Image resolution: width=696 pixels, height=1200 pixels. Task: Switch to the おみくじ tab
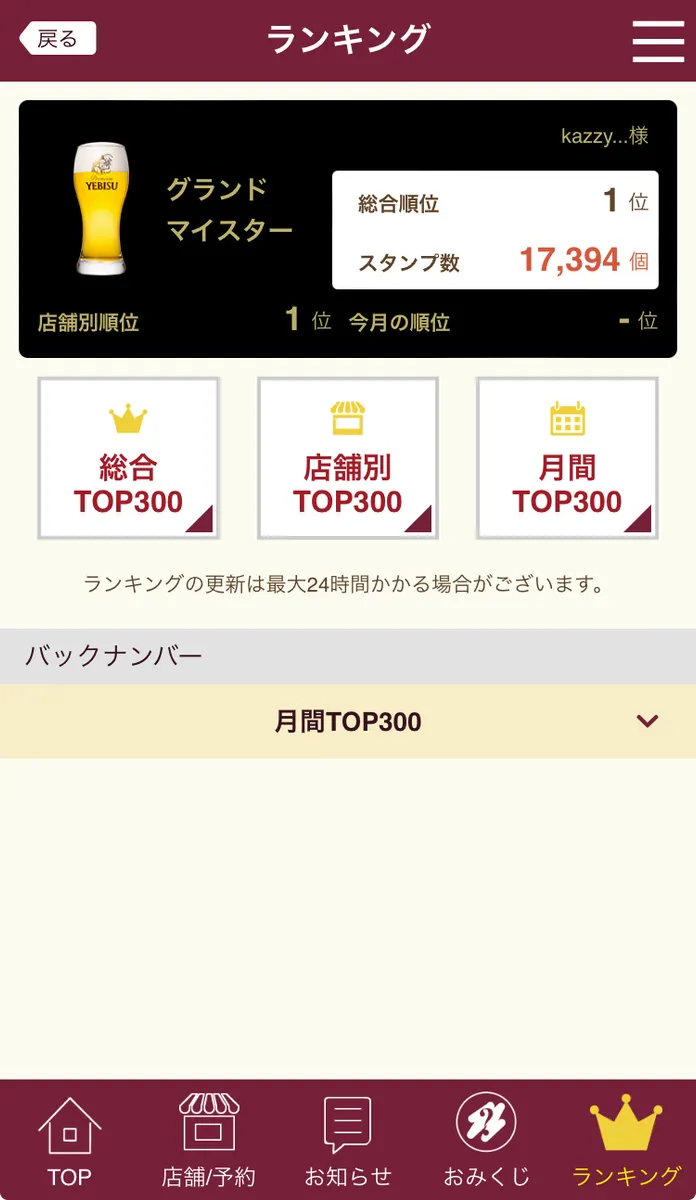pyautogui.click(x=487, y=1140)
